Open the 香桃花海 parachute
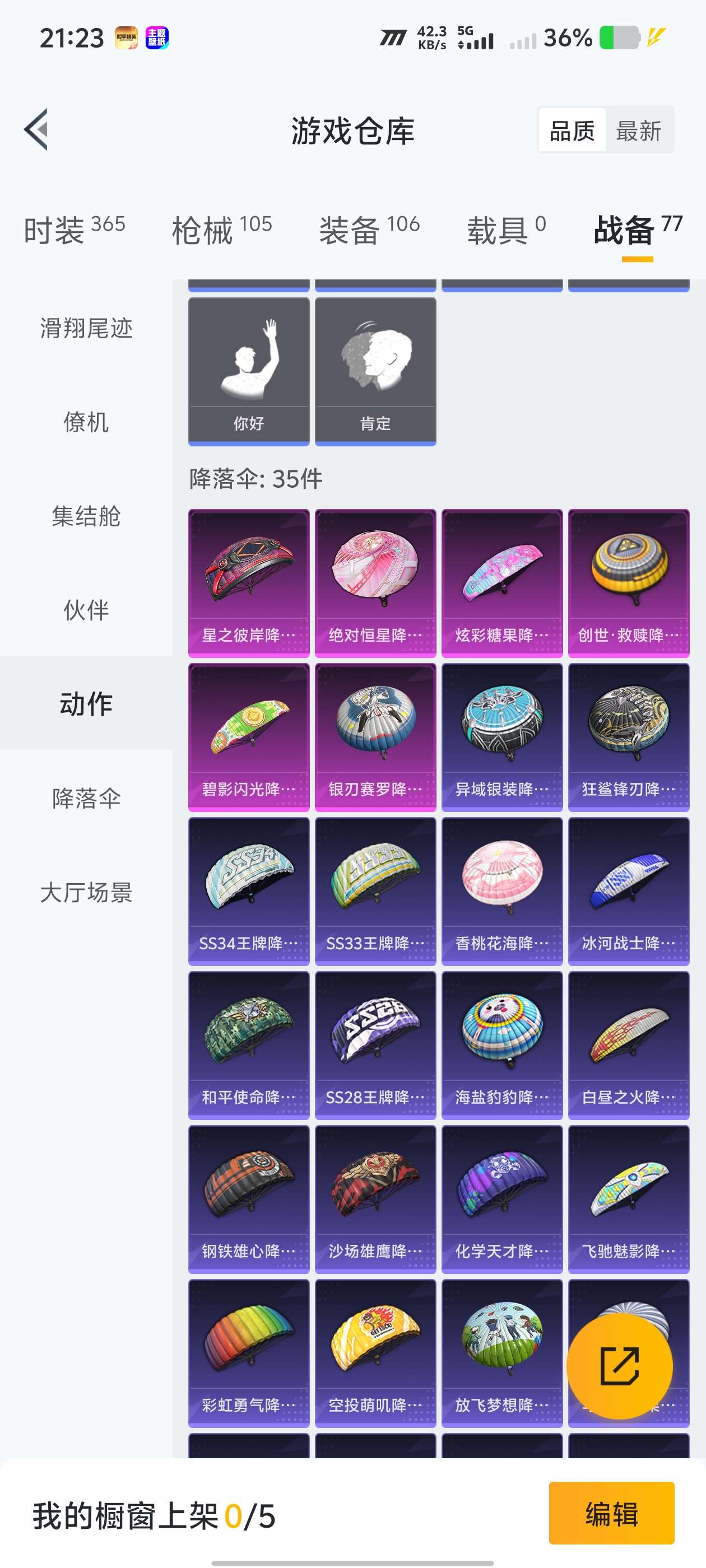Viewport: 706px width, 1568px height. pyautogui.click(x=502, y=890)
